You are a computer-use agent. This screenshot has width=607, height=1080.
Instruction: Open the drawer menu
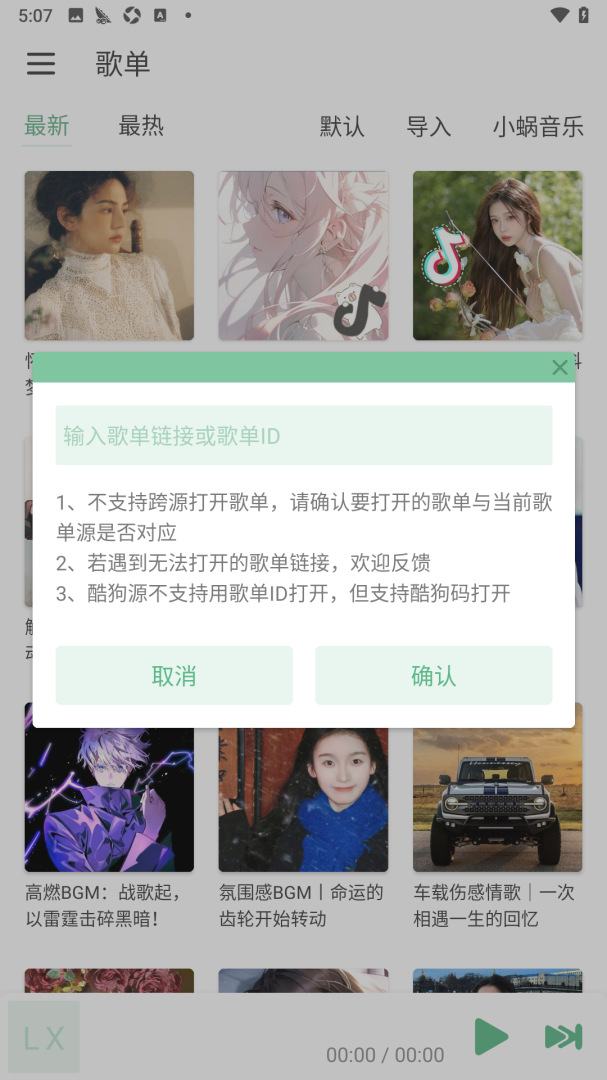tap(41, 64)
